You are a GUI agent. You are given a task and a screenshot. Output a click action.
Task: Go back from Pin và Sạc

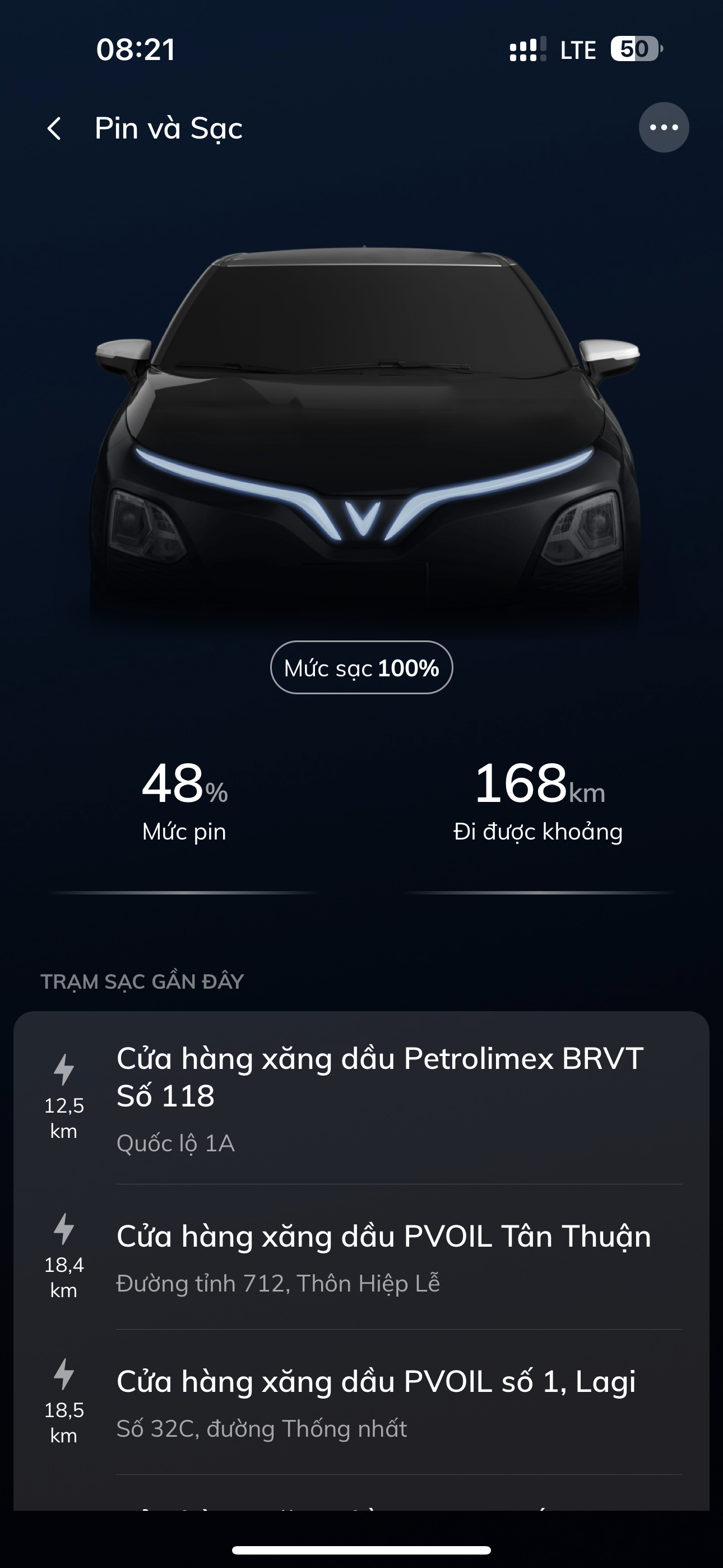(x=55, y=128)
